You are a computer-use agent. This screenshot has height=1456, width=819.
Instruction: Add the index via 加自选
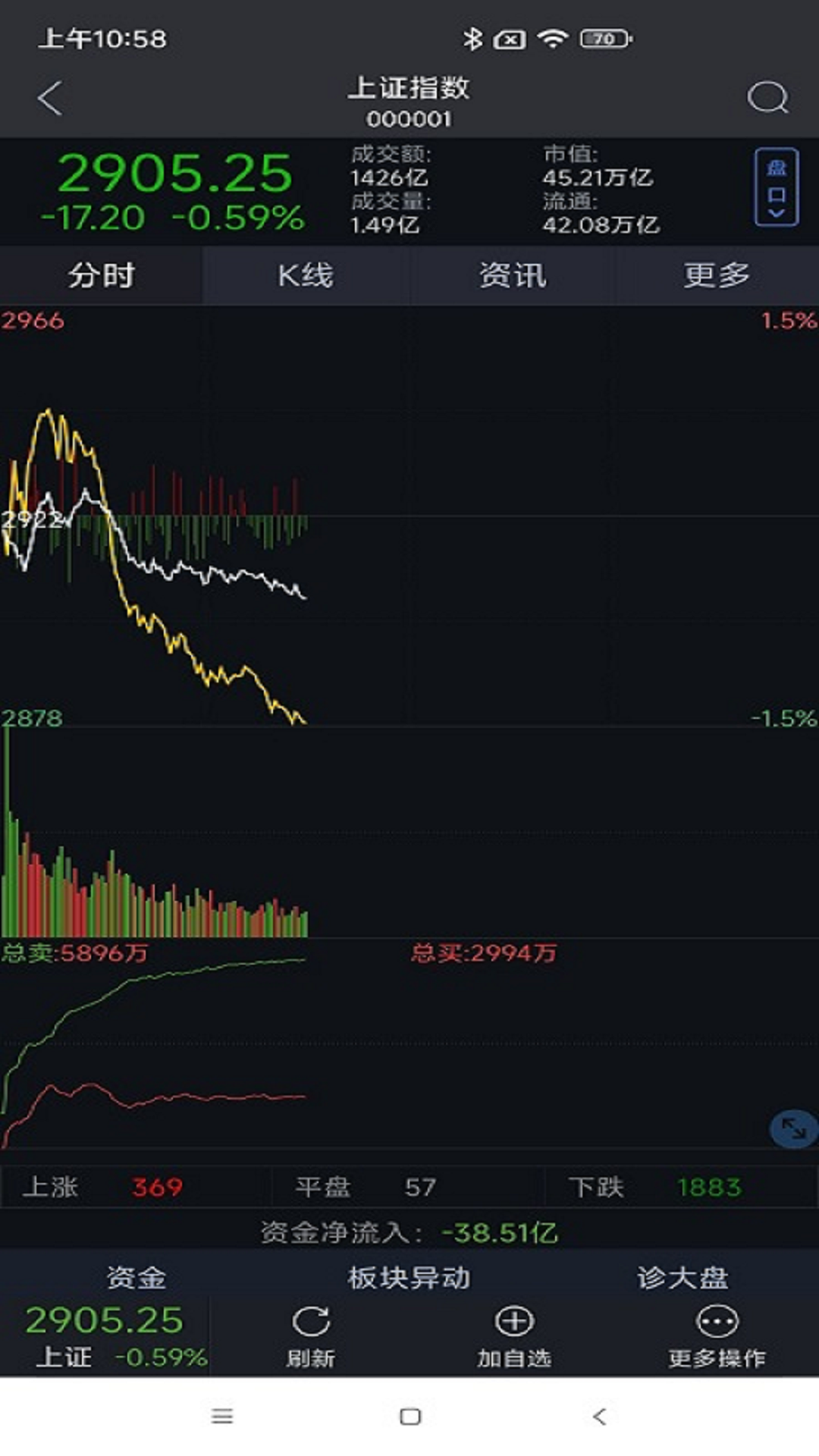(514, 1337)
